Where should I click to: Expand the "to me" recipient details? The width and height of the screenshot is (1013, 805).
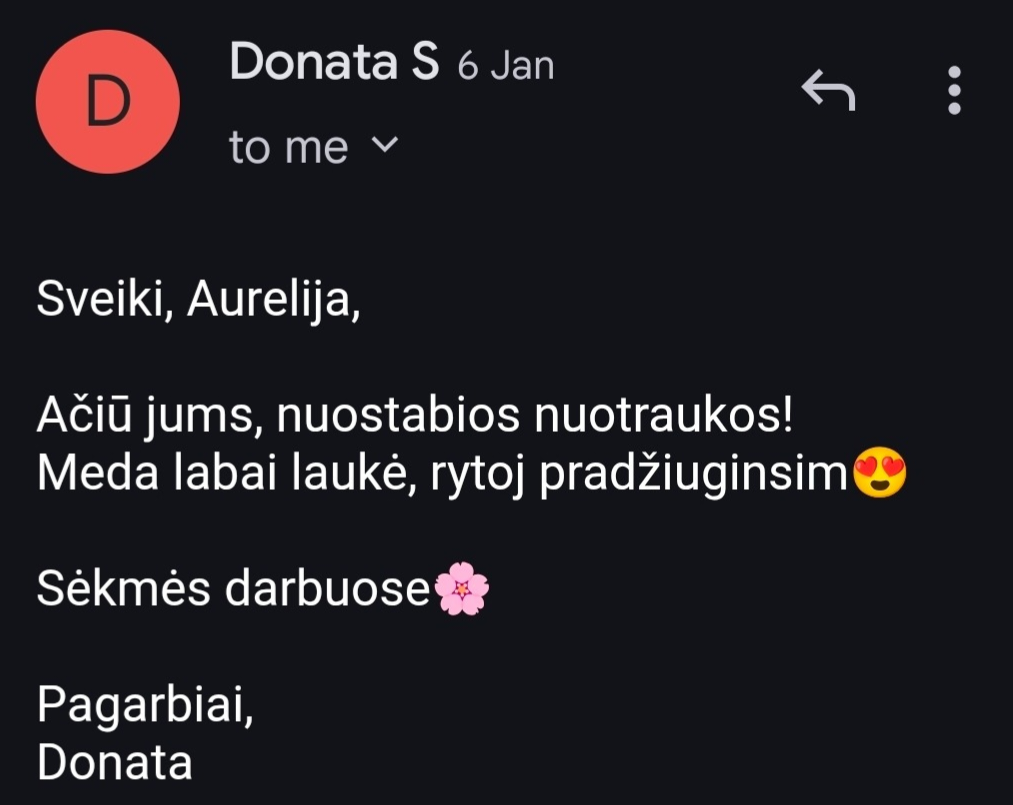tap(384, 147)
